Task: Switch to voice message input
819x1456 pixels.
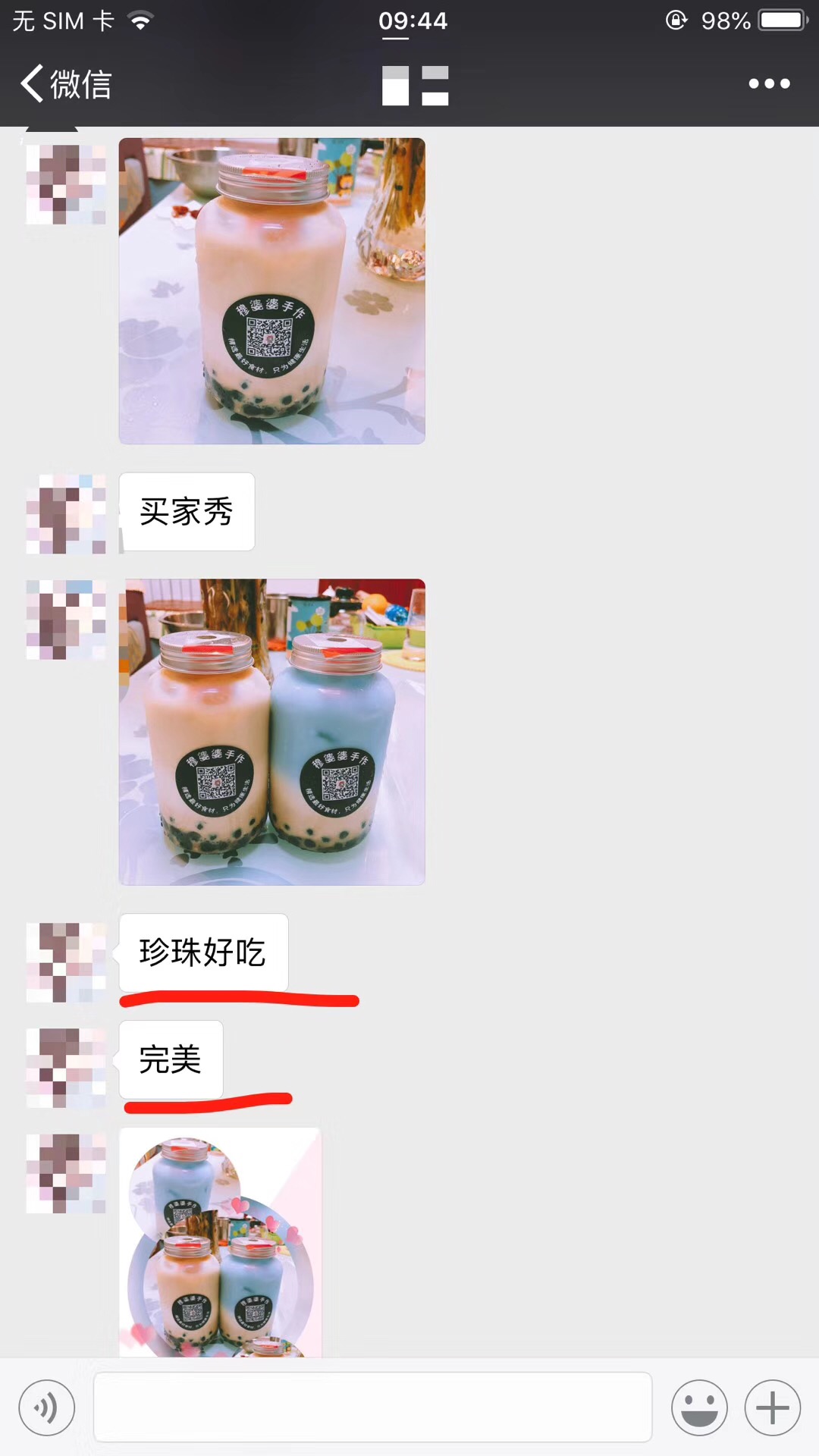Action: click(47, 1408)
